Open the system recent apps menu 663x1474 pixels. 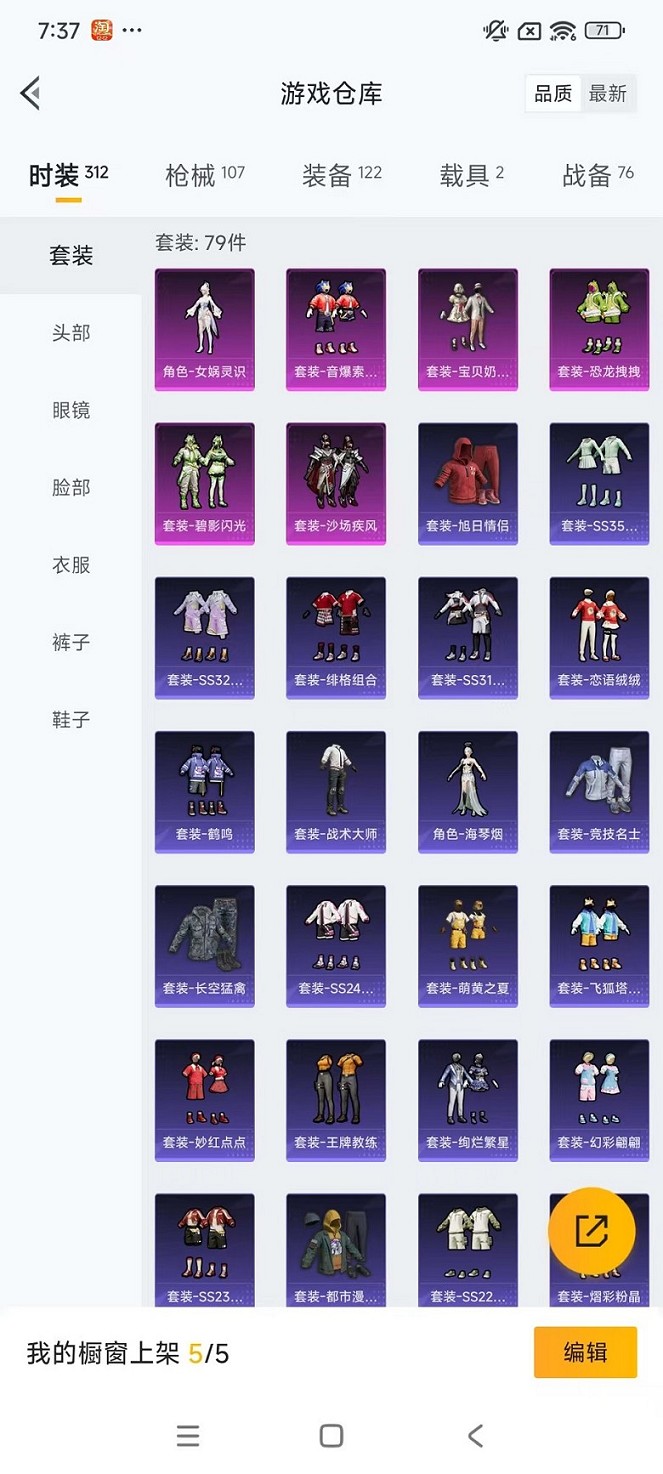click(188, 1436)
